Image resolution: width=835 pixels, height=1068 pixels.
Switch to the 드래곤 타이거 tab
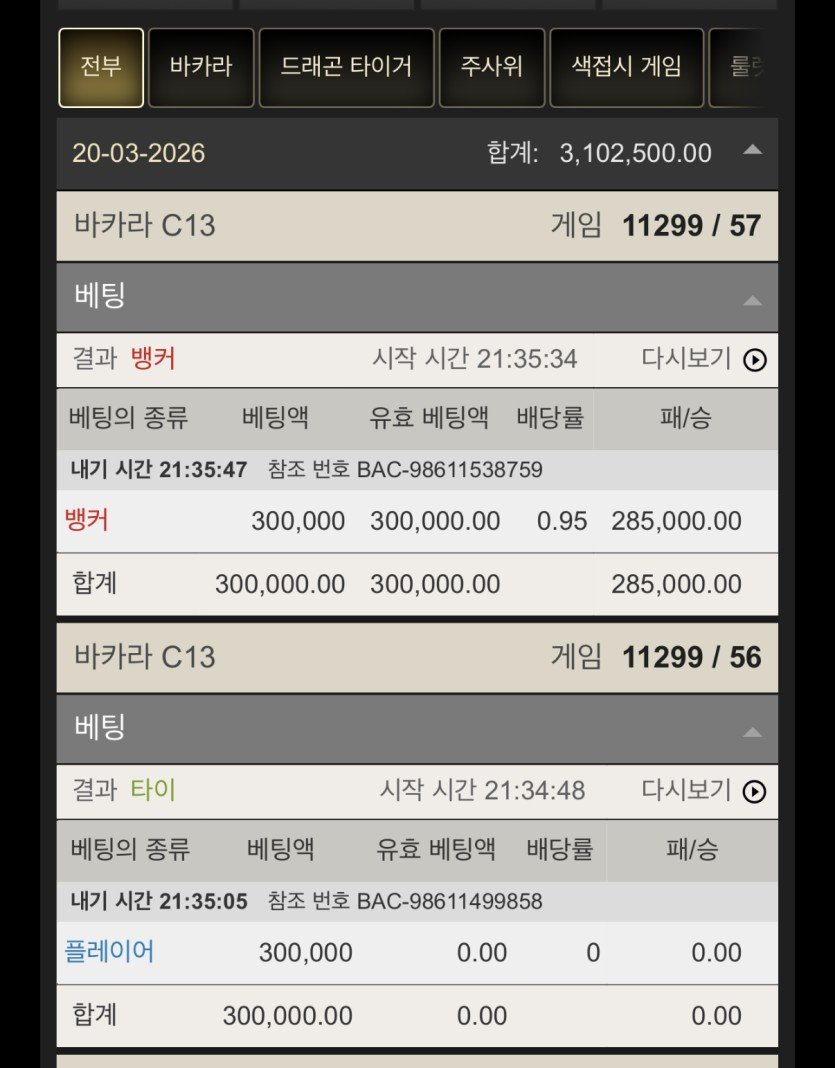click(x=346, y=67)
